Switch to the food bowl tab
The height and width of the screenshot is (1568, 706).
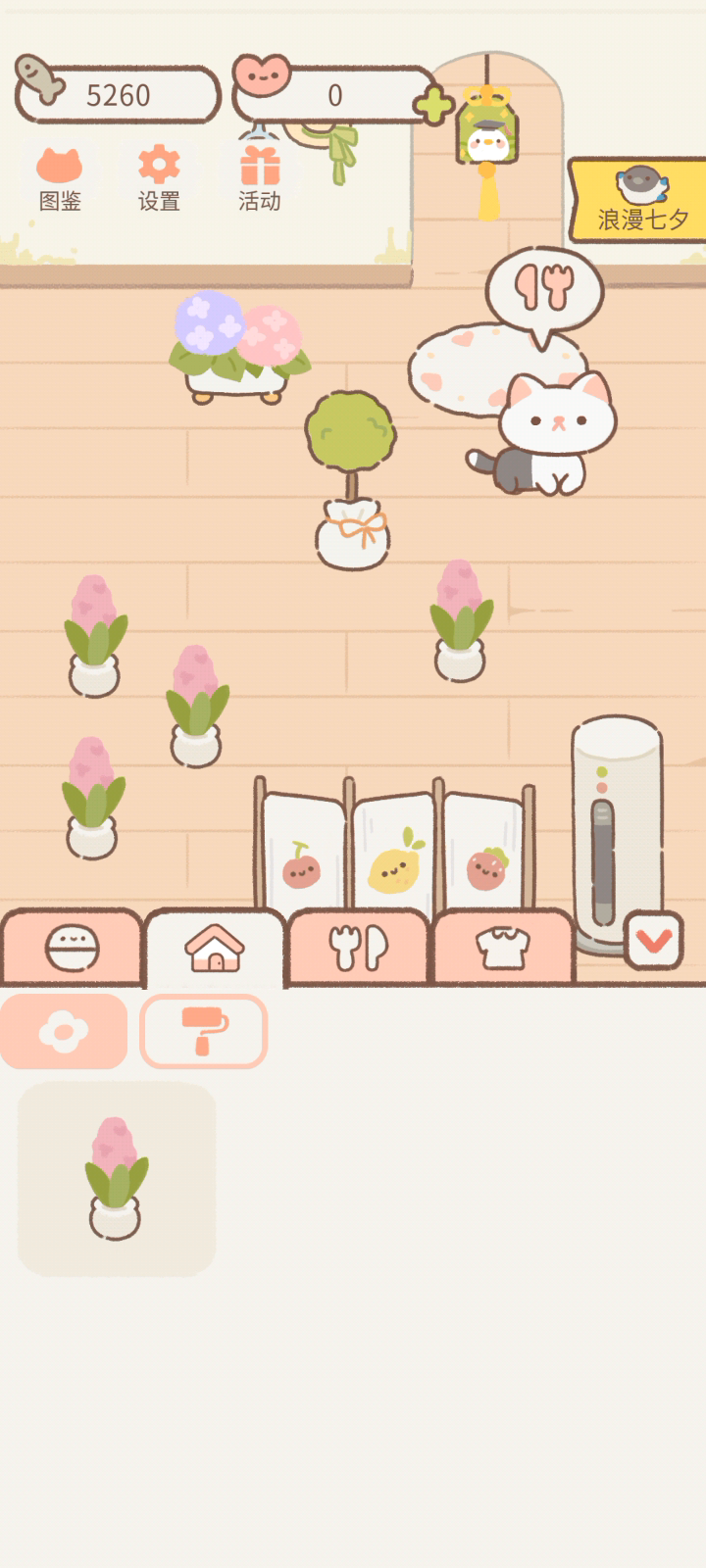(x=73, y=947)
